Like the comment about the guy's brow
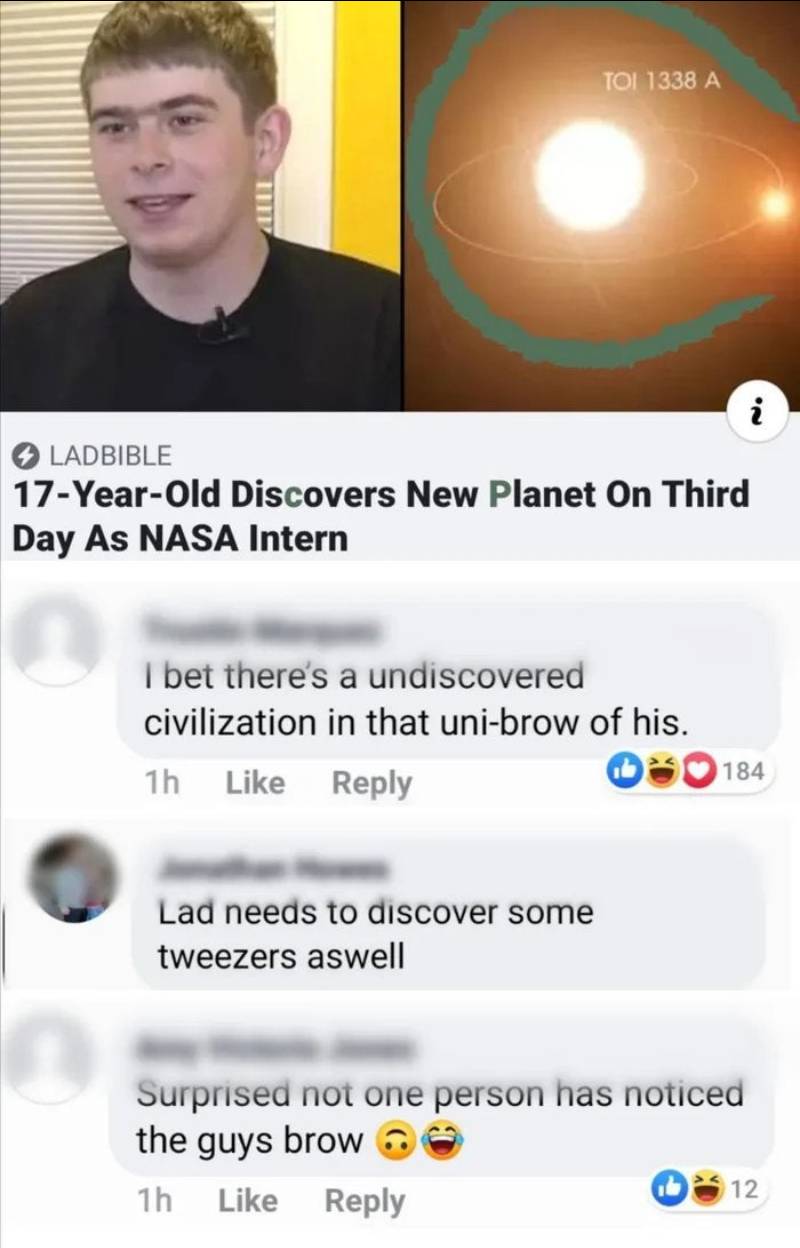 pos(247,1200)
